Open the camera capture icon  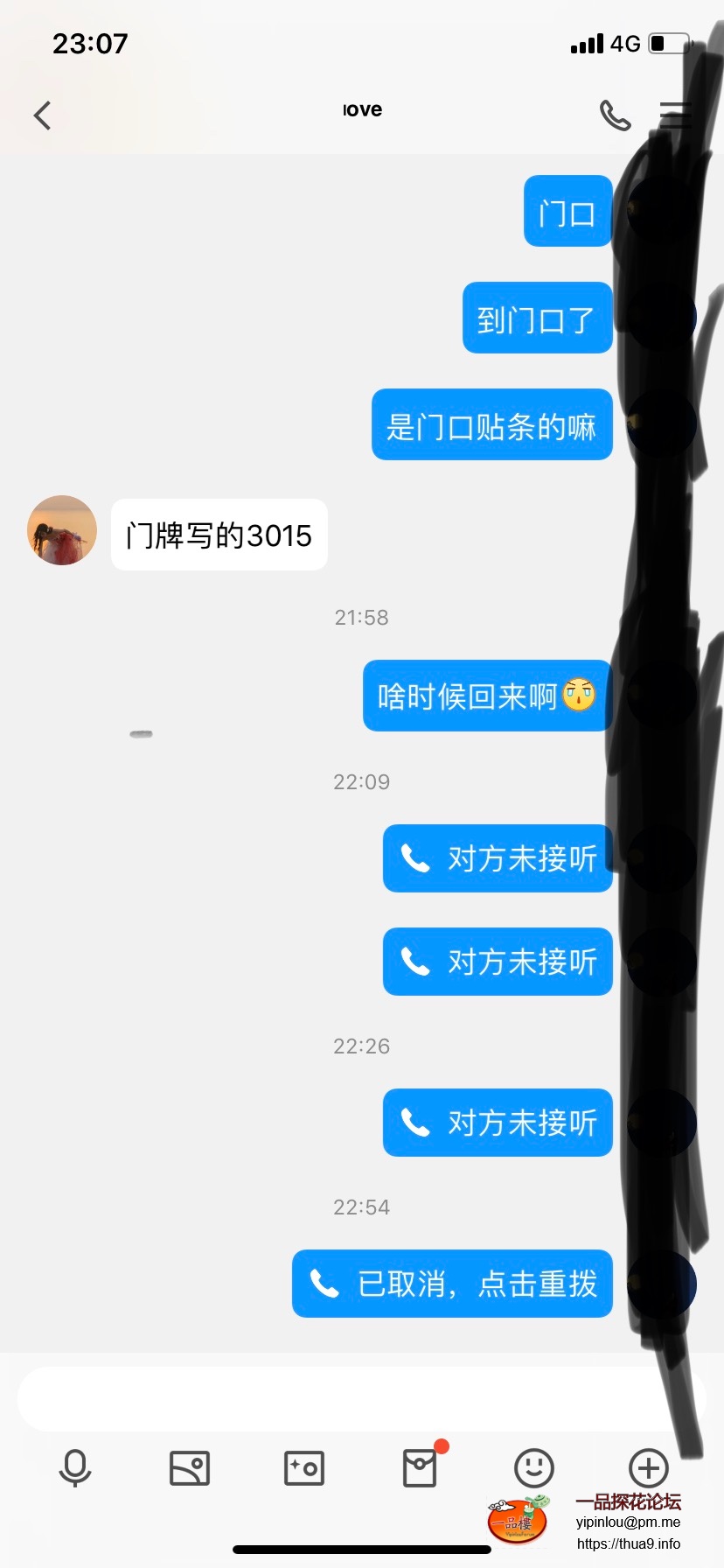(x=304, y=1467)
